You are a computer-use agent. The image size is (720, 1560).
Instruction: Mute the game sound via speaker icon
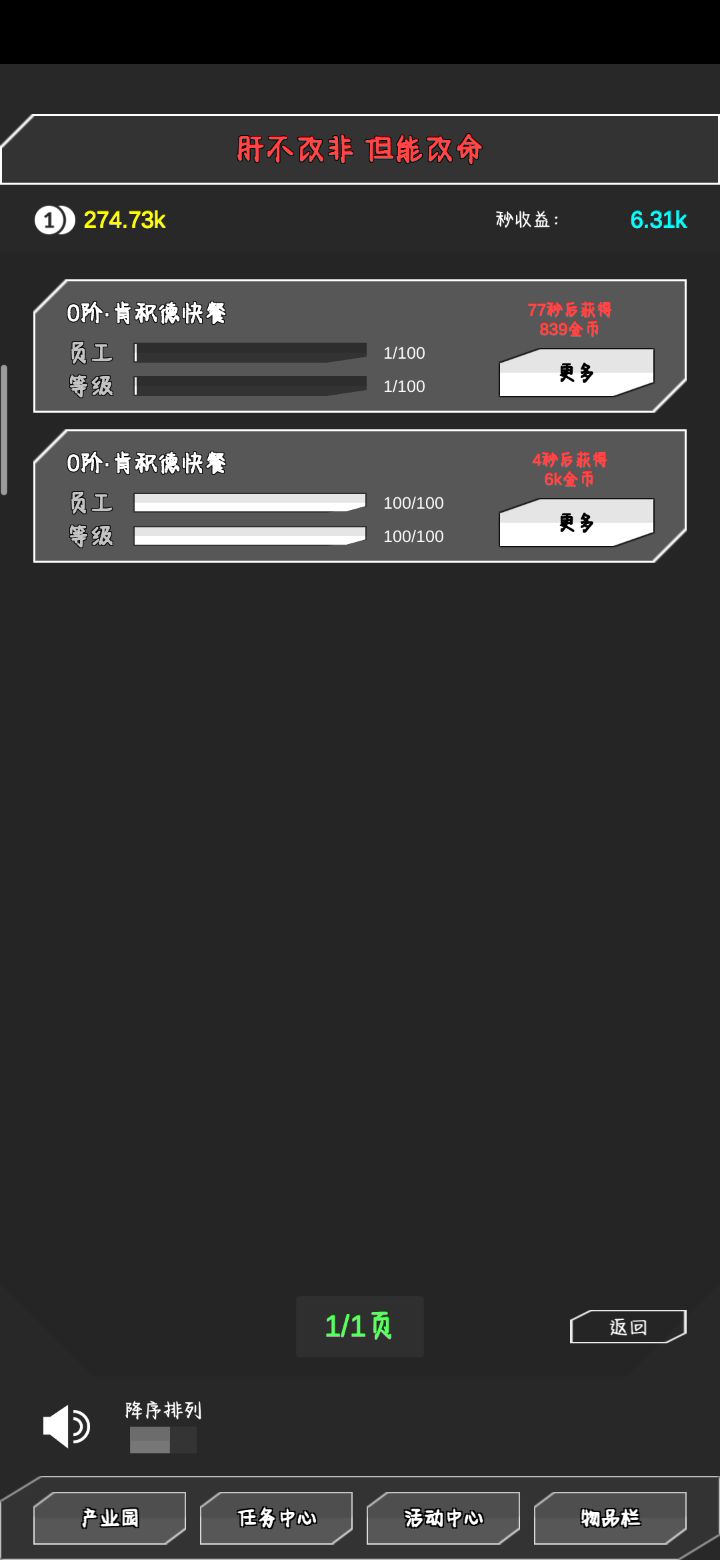click(66, 1426)
